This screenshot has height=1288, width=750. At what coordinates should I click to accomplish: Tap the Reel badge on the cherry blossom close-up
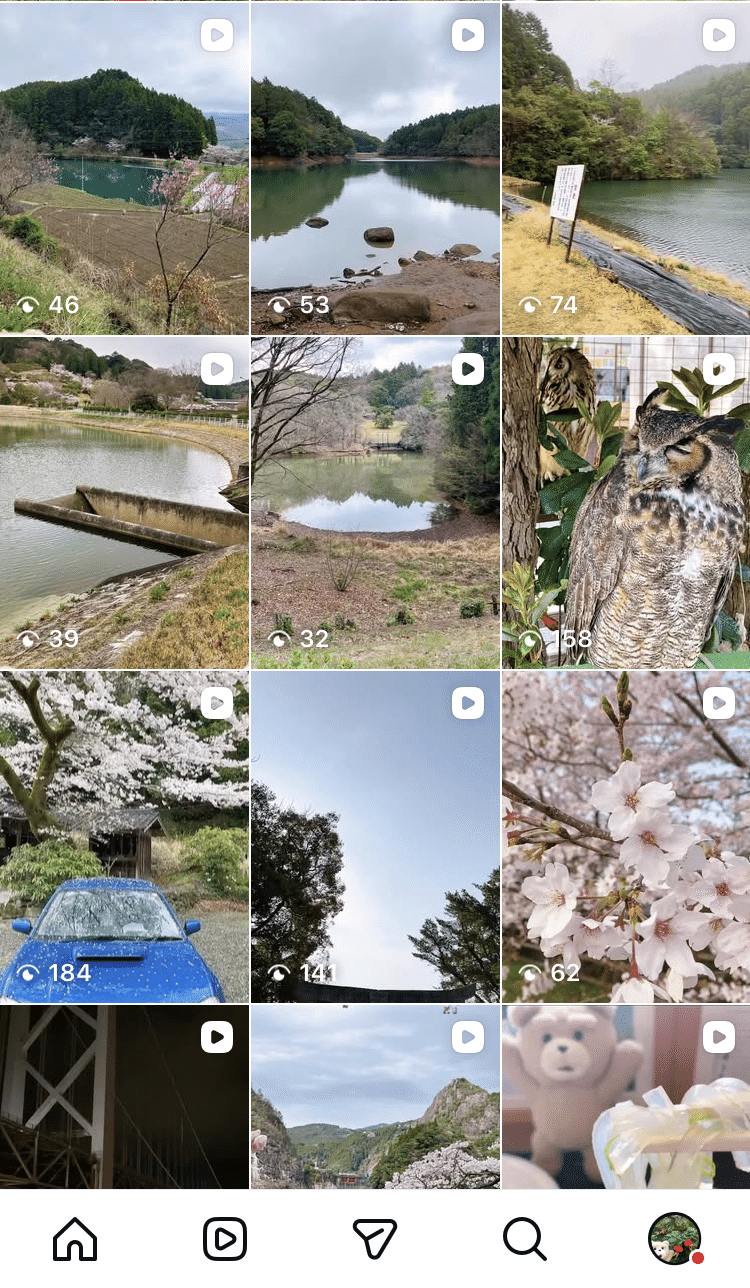click(x=717, y=702)
